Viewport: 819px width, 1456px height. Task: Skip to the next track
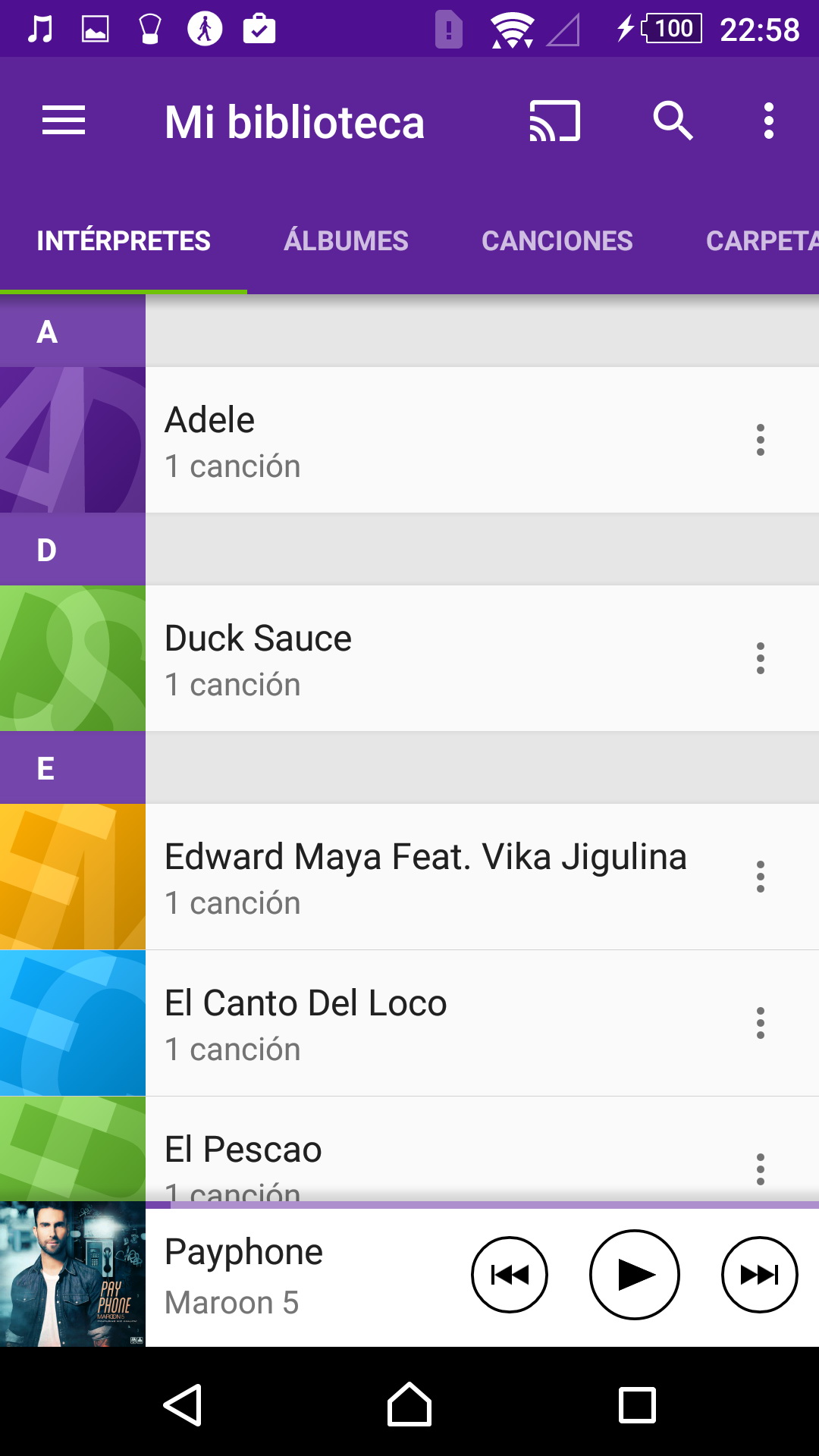[x=759, y=1275]
